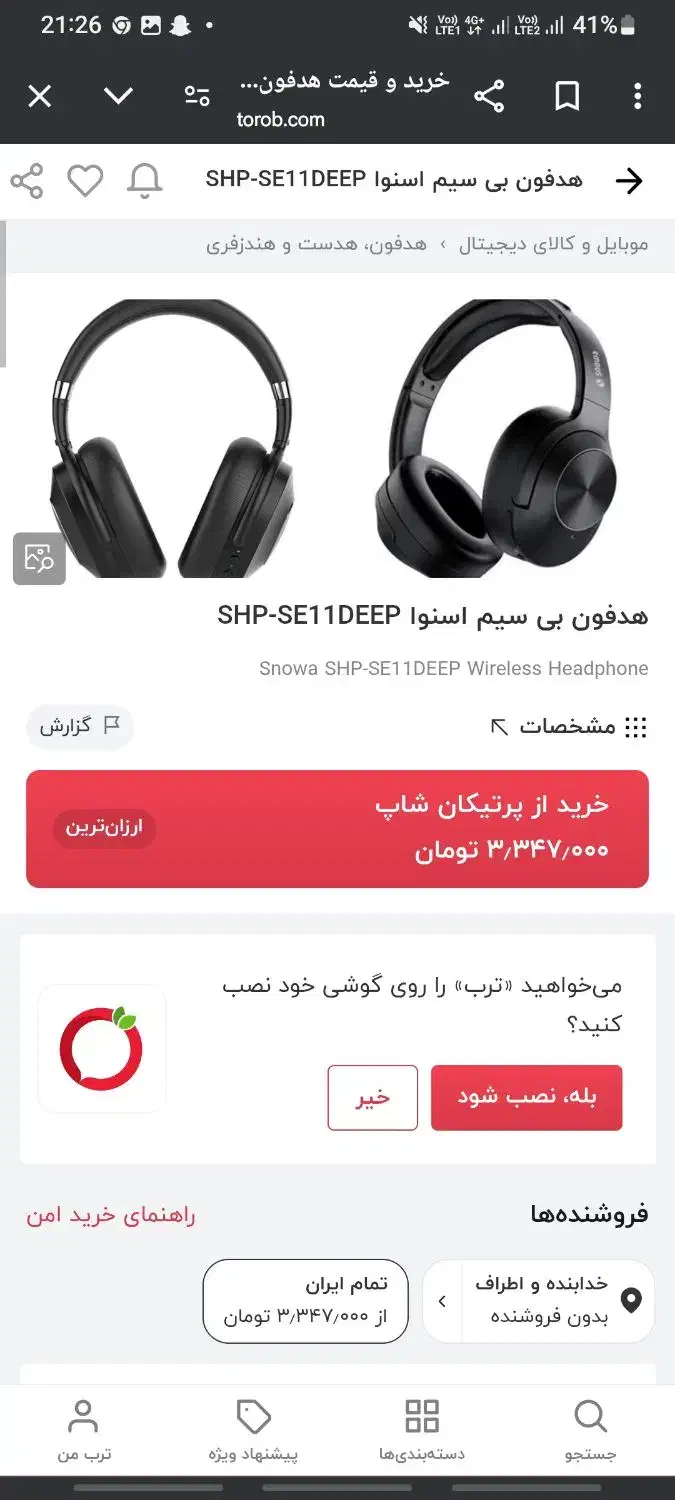Open the راهنمای خرید امن guide
The width and height of the screenshot is (675, 1500).
click(x=111, y=1216)
